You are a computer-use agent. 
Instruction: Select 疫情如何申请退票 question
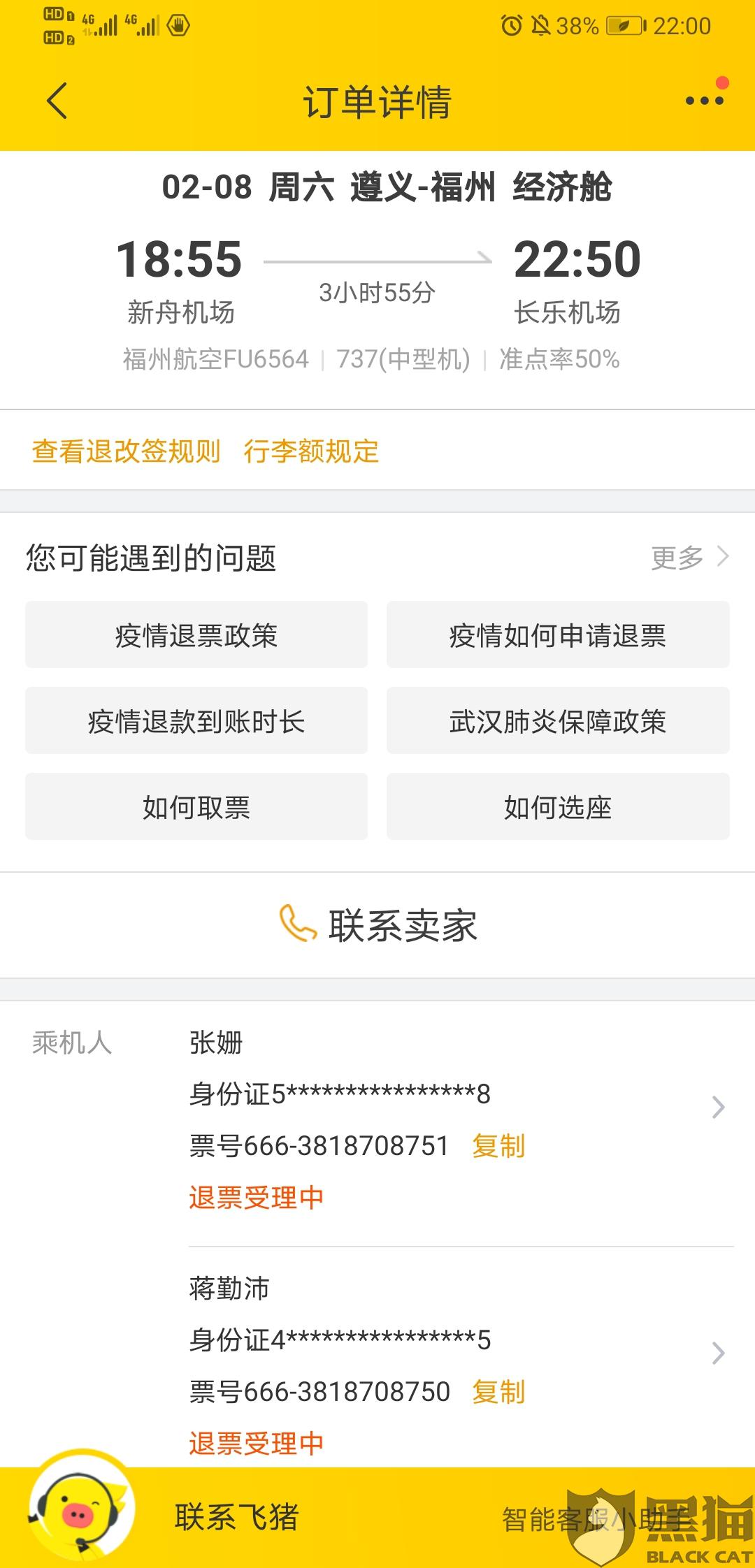tap(558, 635)
